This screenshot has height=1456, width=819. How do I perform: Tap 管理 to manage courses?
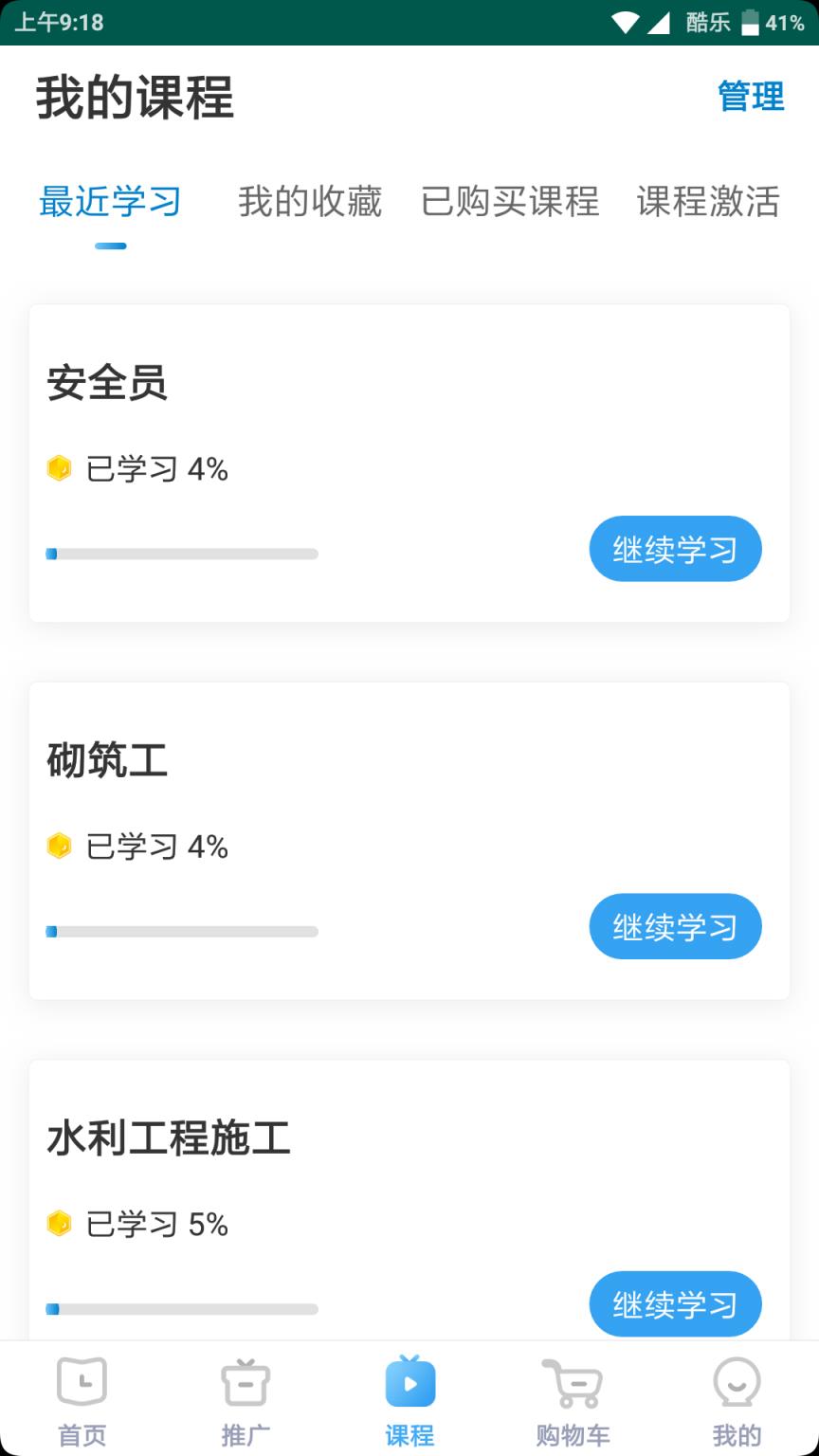click(x=751, y=97)
